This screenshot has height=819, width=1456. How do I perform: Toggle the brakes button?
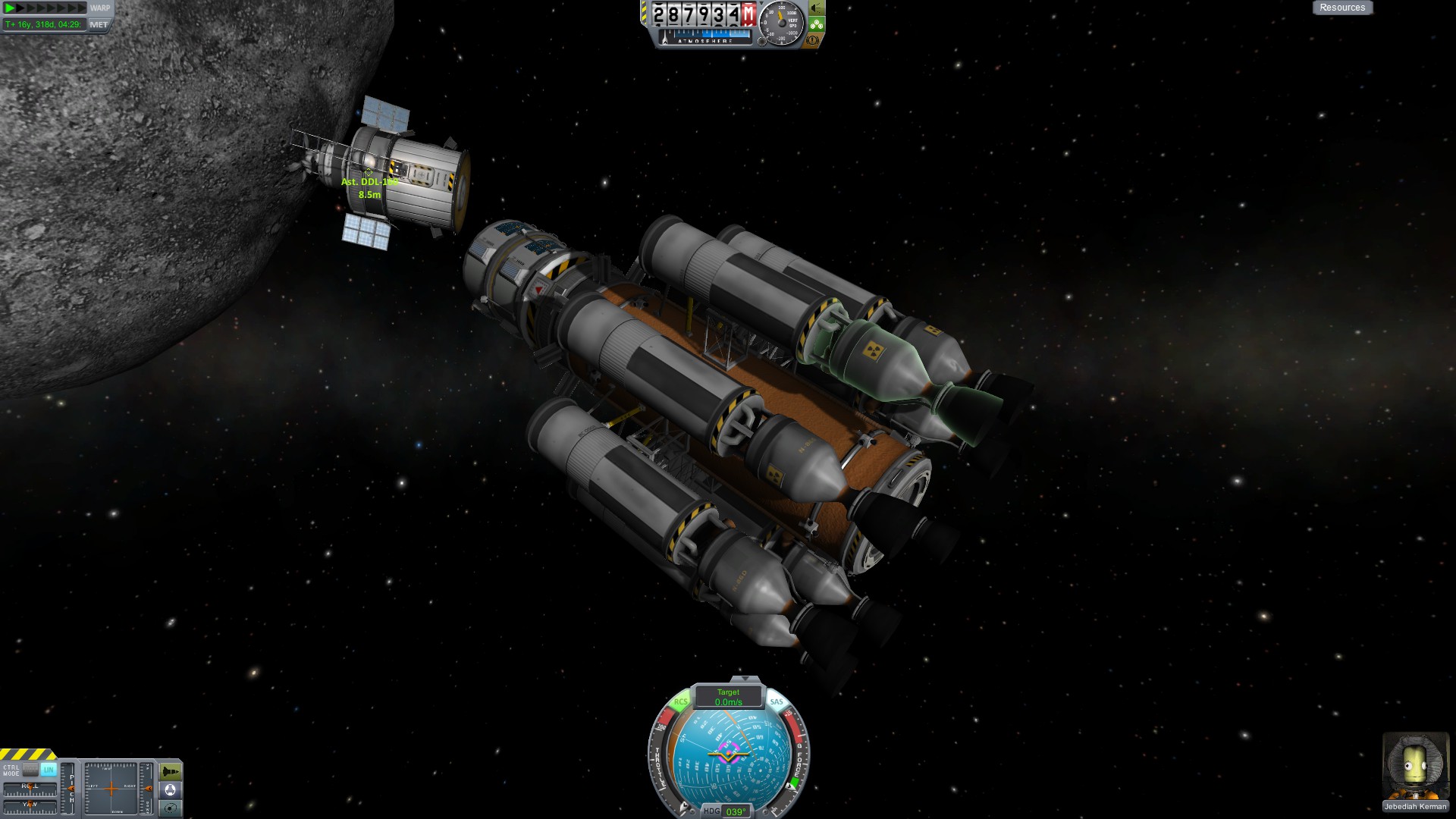812,39
